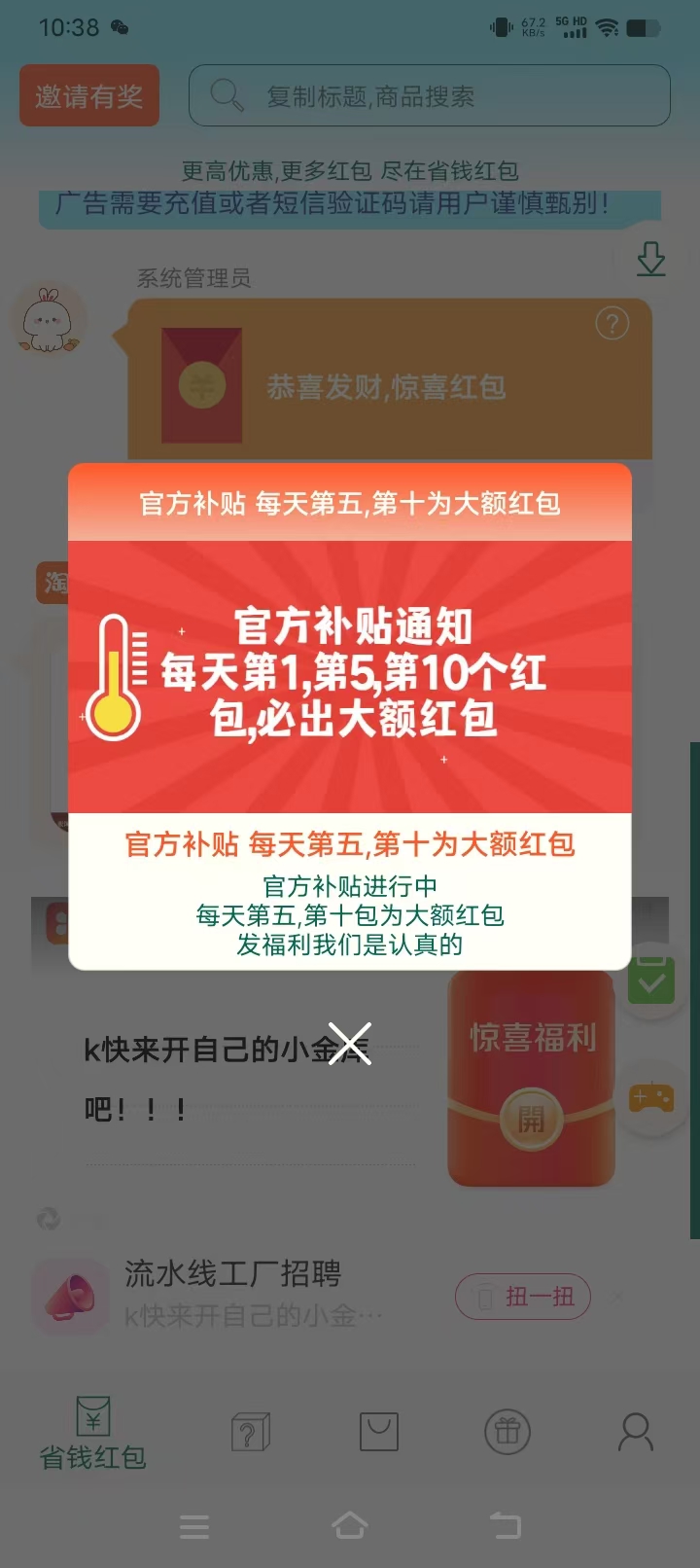This screenshot has width=700, height=1568.
Task: Tap the 邀请有奖 button
Action: tap(89, 96)
